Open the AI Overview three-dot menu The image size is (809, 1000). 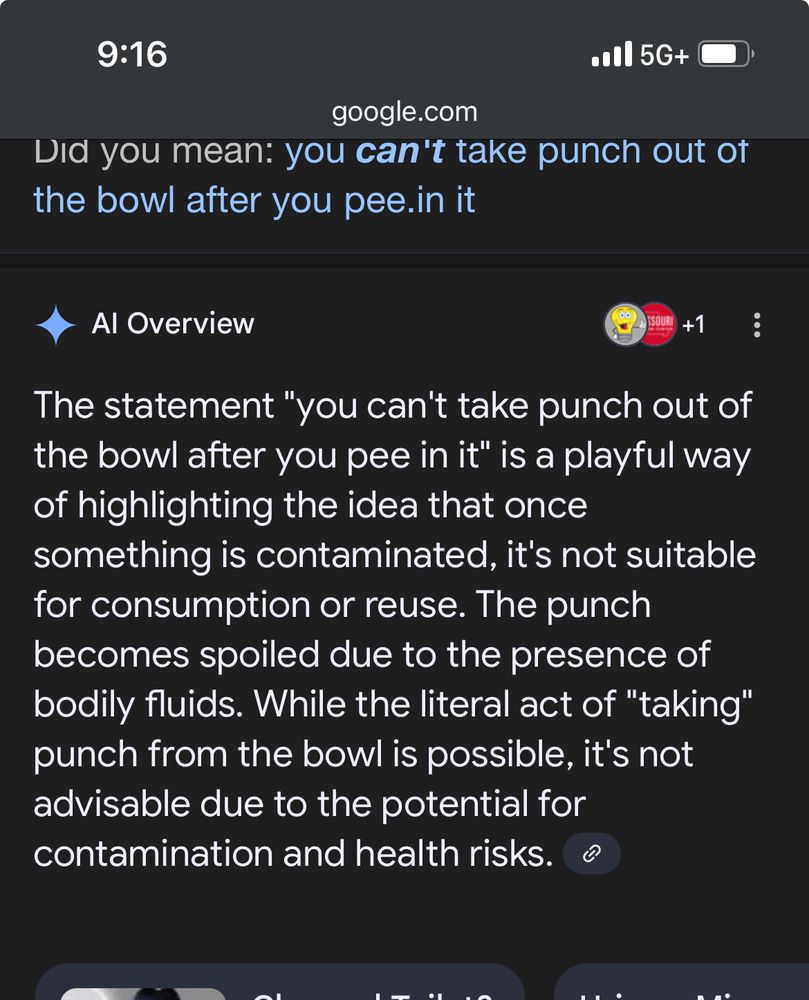757,325
